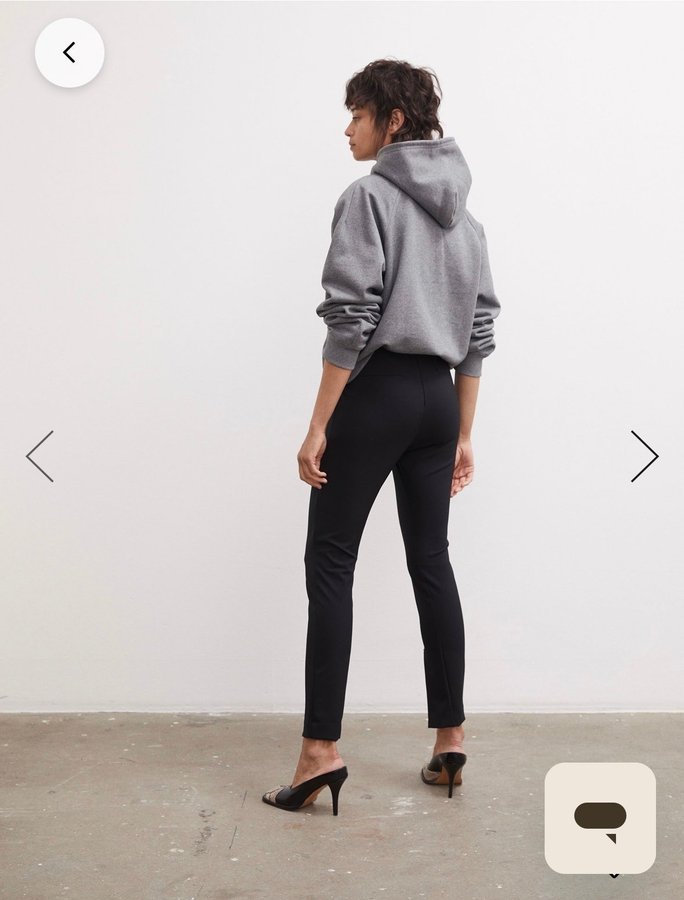Show the next product photo

tap(644, 457)
